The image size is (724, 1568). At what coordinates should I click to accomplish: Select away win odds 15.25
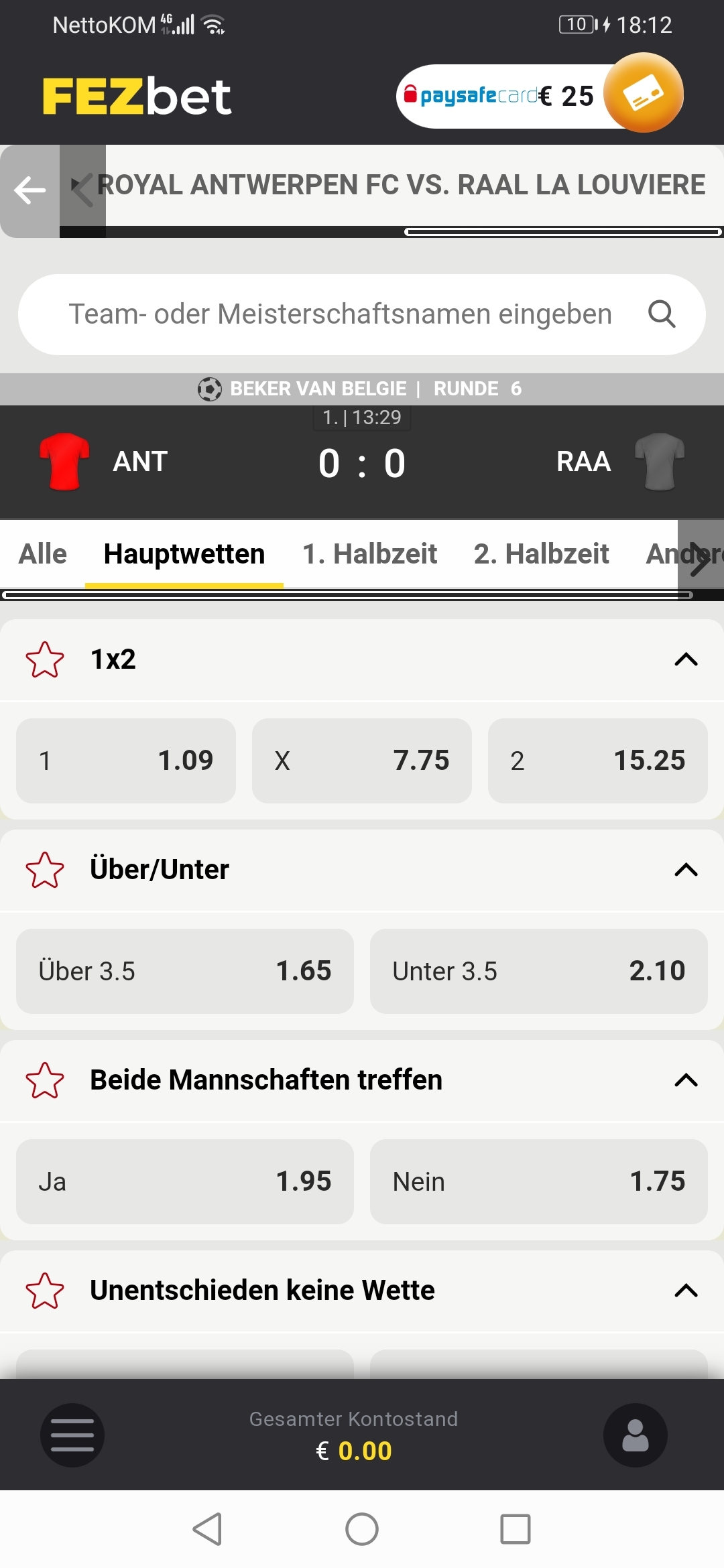598,761
